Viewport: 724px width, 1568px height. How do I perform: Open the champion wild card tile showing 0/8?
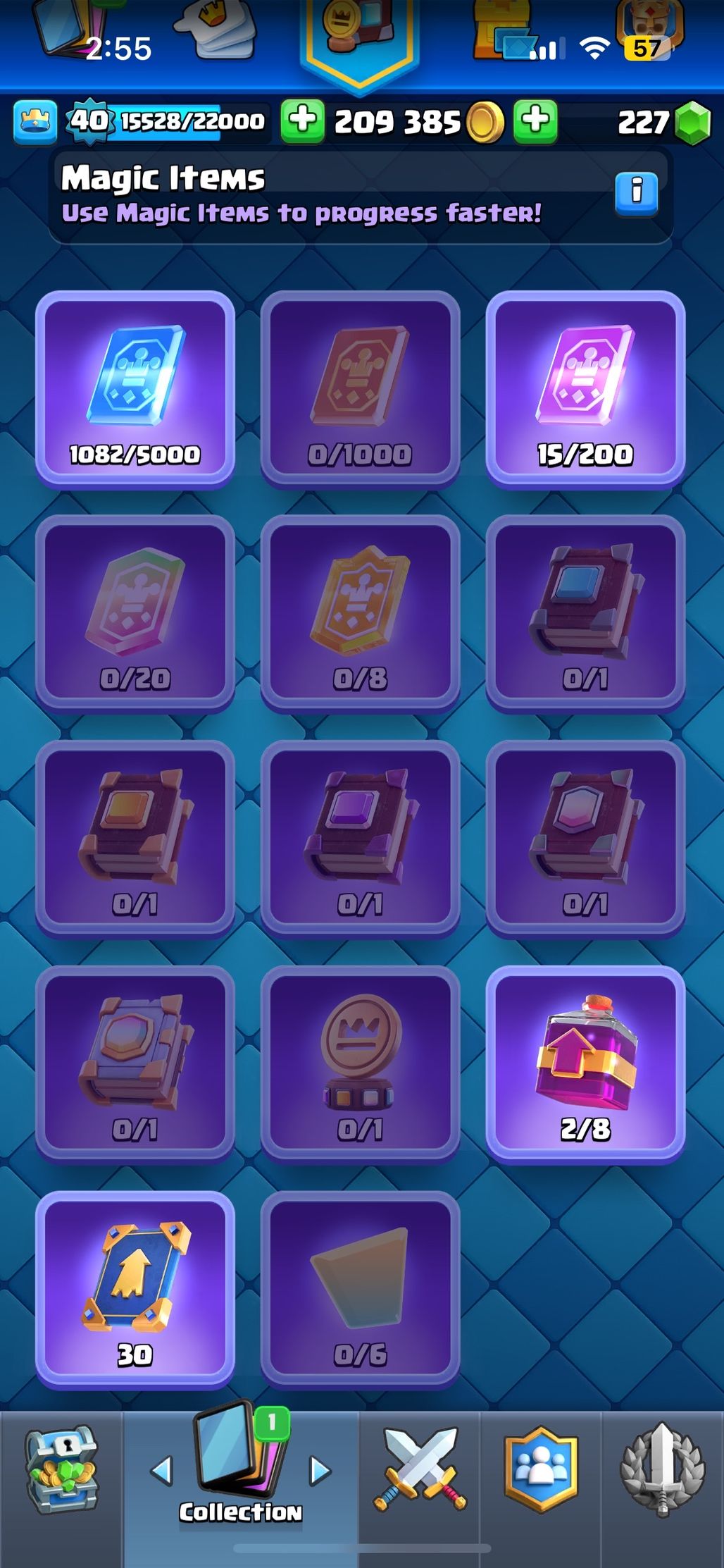click(x=360, y=613)
